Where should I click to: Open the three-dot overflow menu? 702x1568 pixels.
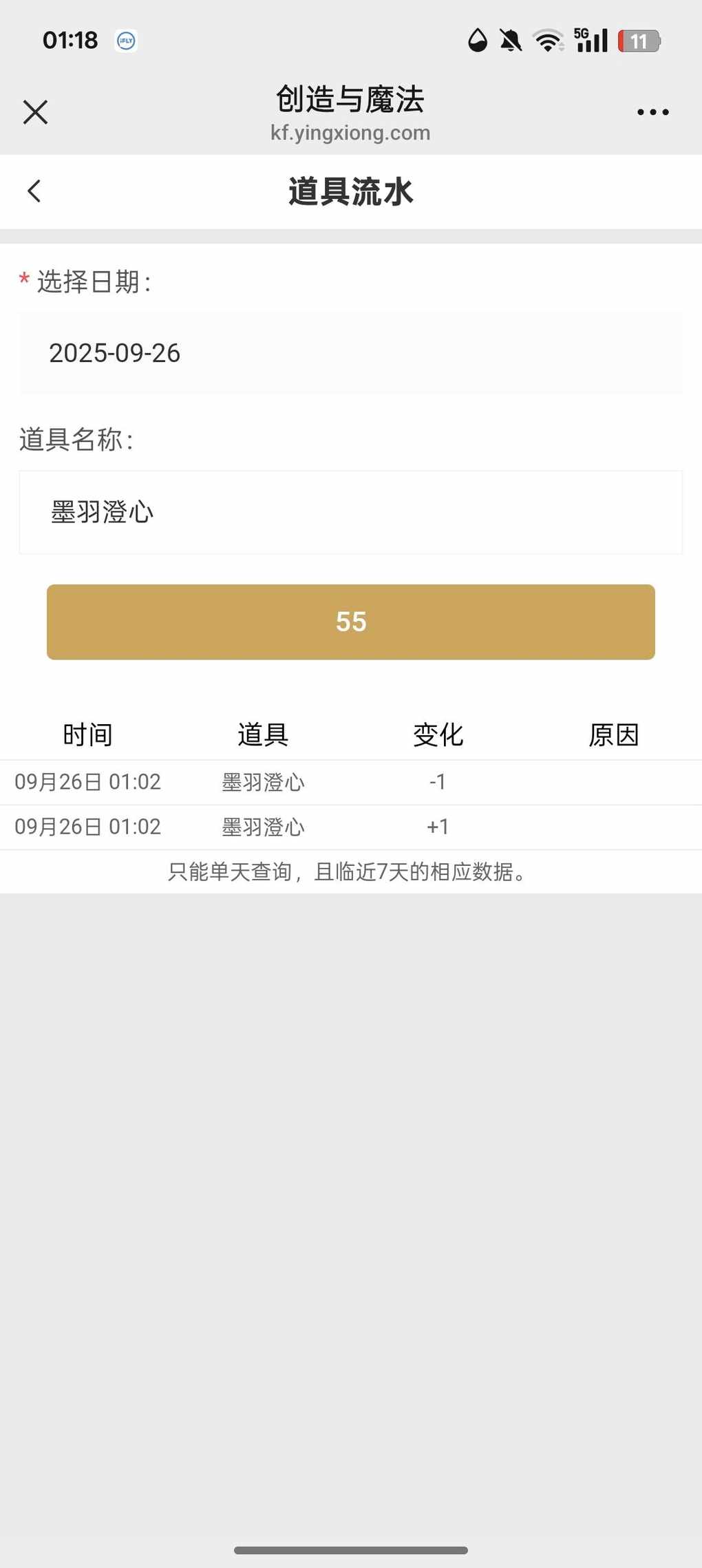[652, 112]
